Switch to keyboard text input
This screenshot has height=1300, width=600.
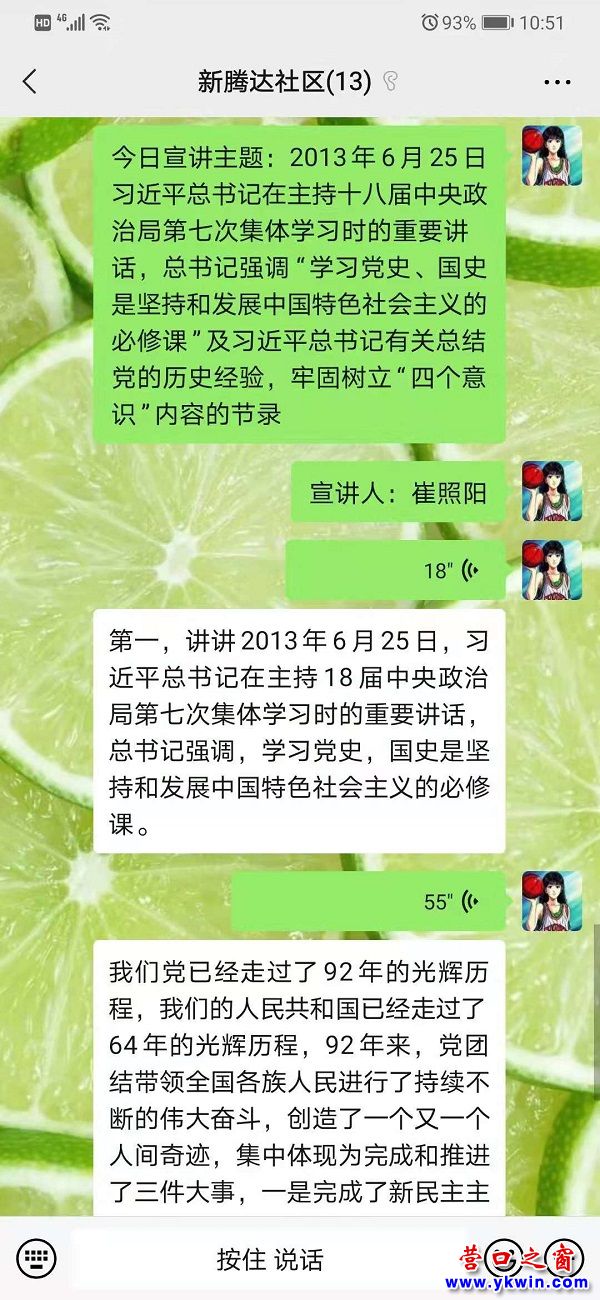[x=36, y=1258]
